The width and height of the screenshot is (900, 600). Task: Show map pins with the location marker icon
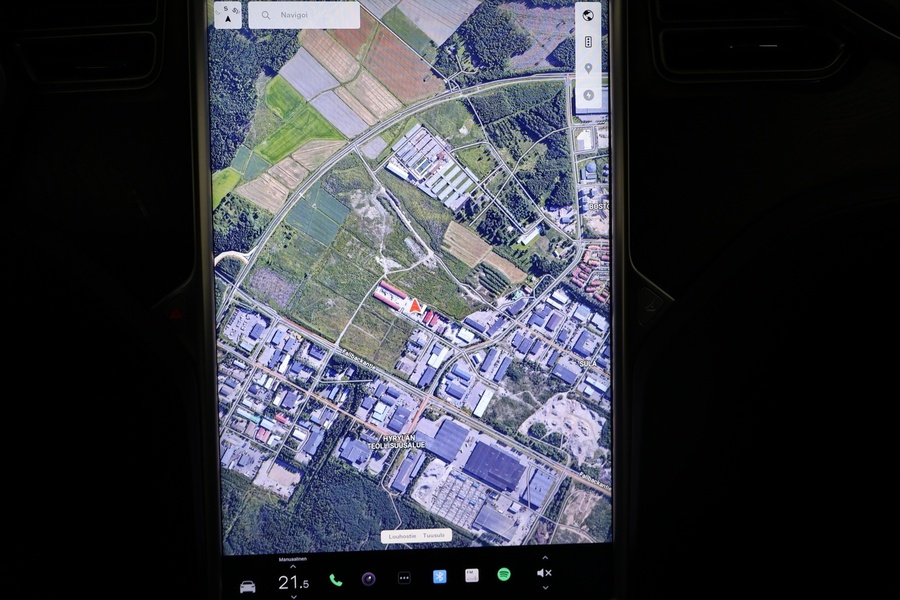tap(588, 69)
